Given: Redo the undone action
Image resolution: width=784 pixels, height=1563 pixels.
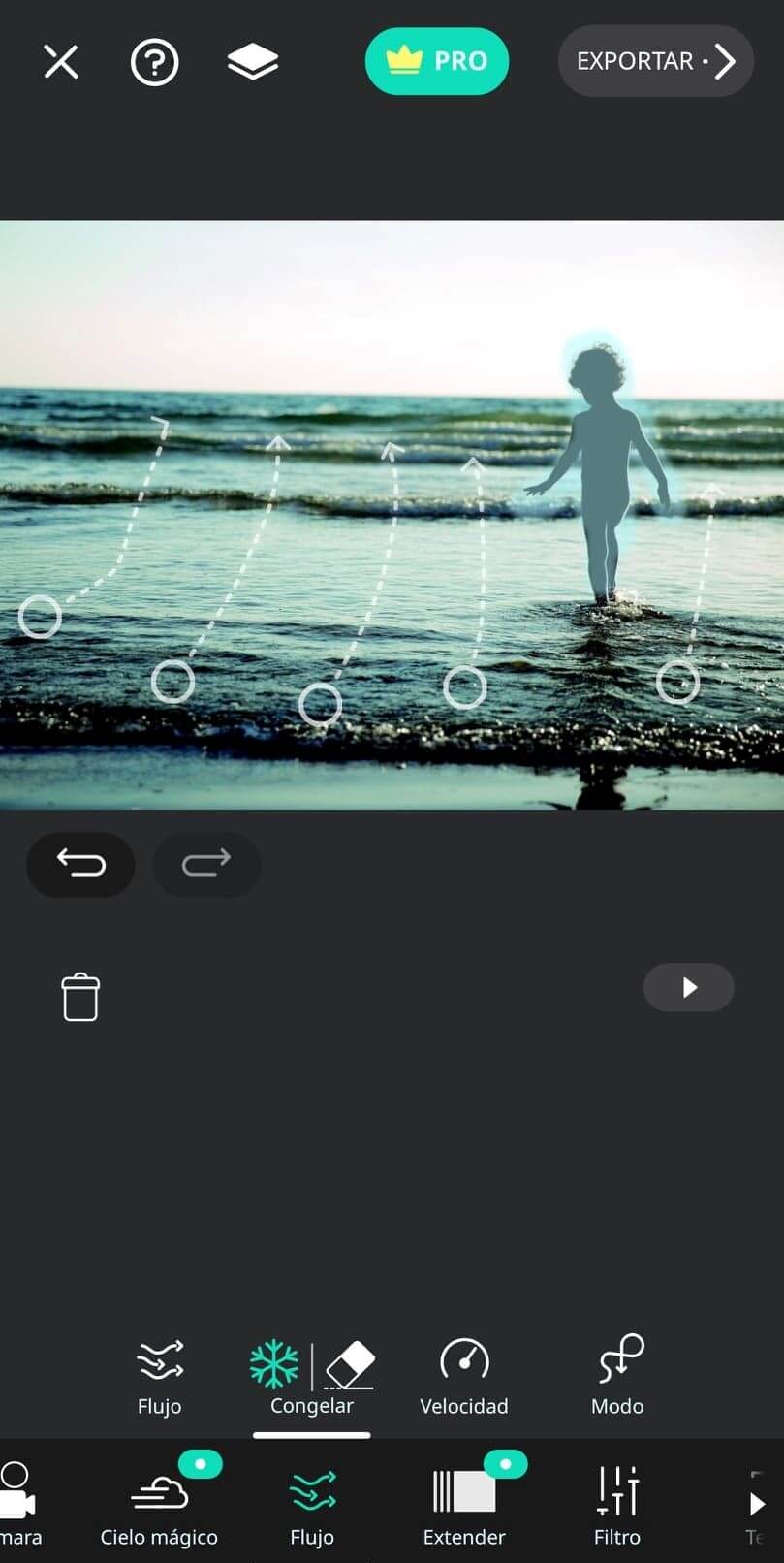Looking at the screenshot, I should pos(206,863).
